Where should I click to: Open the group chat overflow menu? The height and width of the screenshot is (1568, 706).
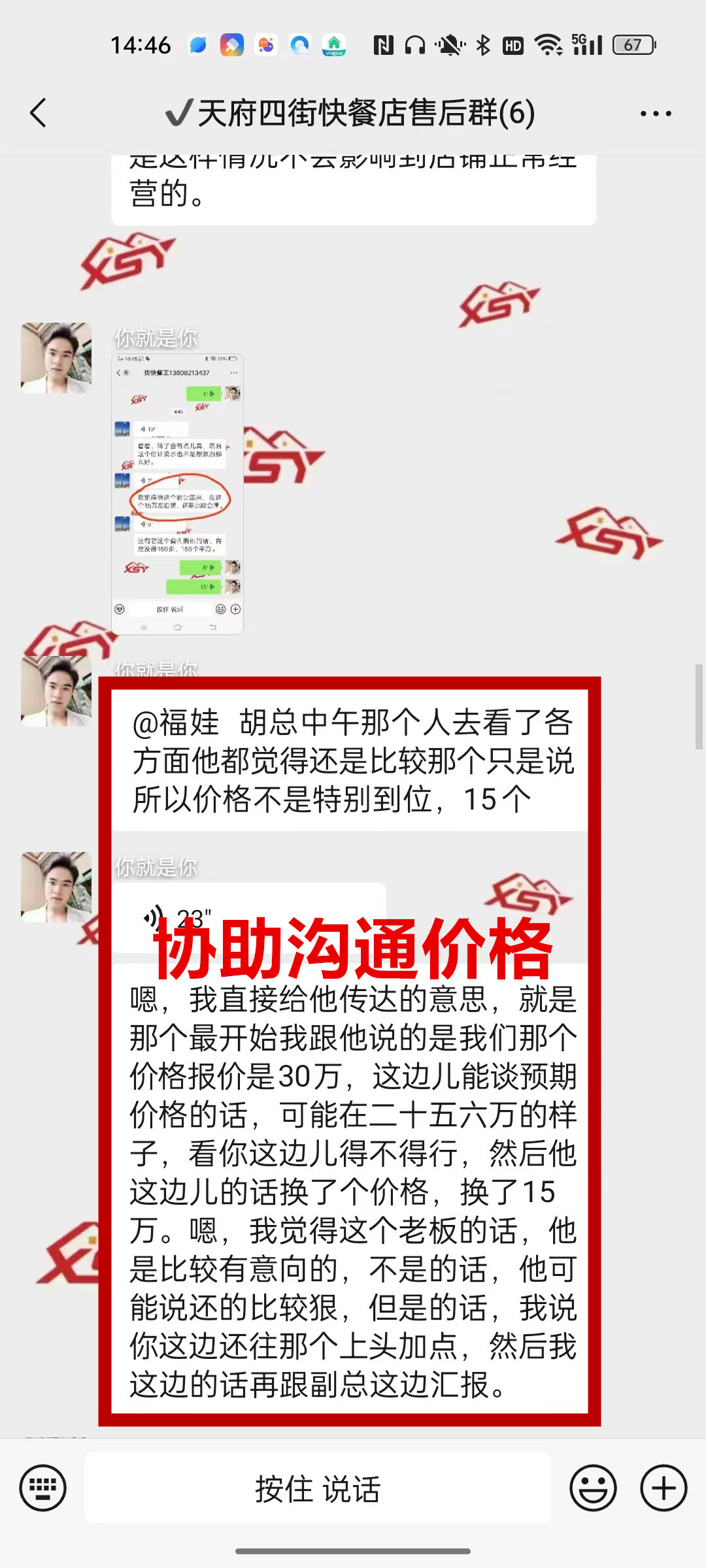655,114
